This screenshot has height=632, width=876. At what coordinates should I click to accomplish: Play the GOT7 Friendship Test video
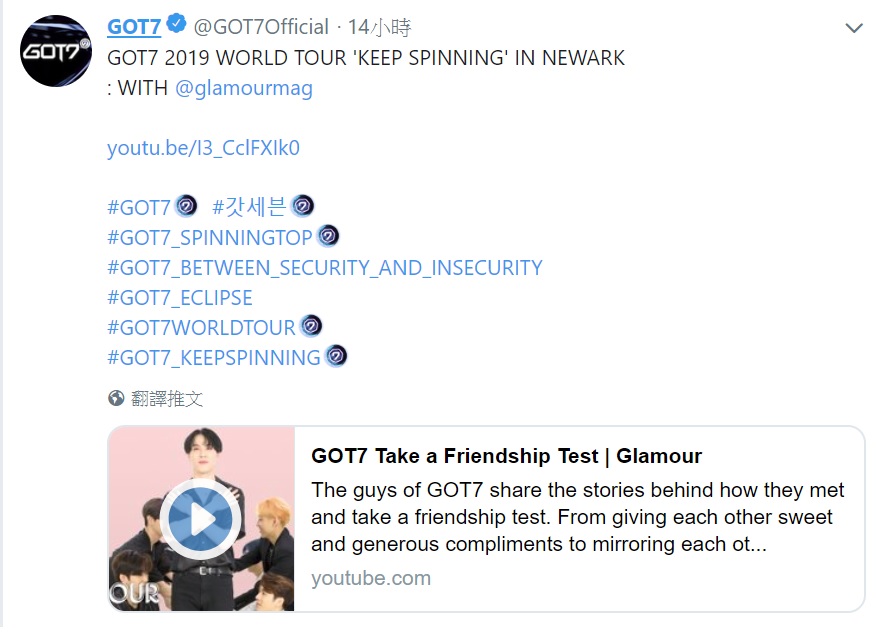pyautogui.click(x=201, y=519)
